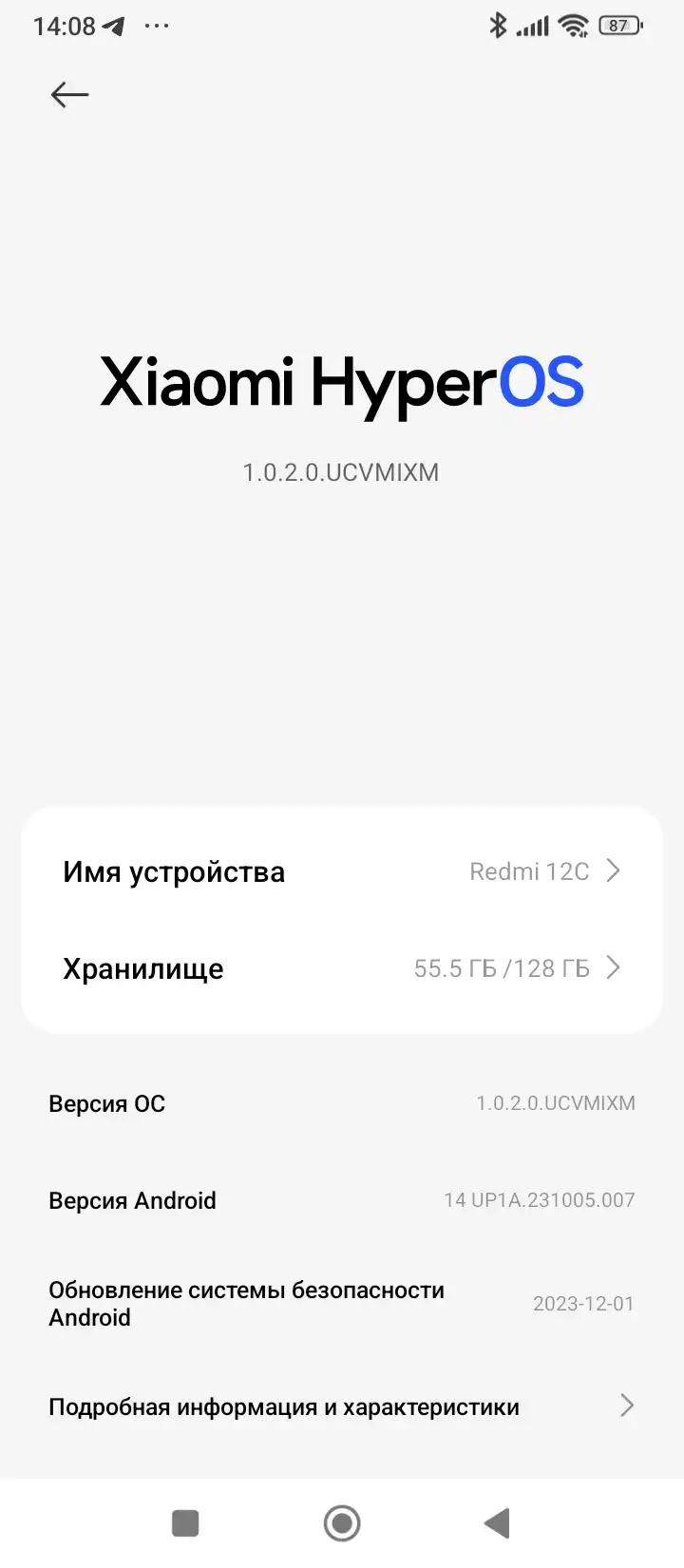Go back using the top arrow
The height and width of the screenshot is (1568, 684).
(69, 95)
